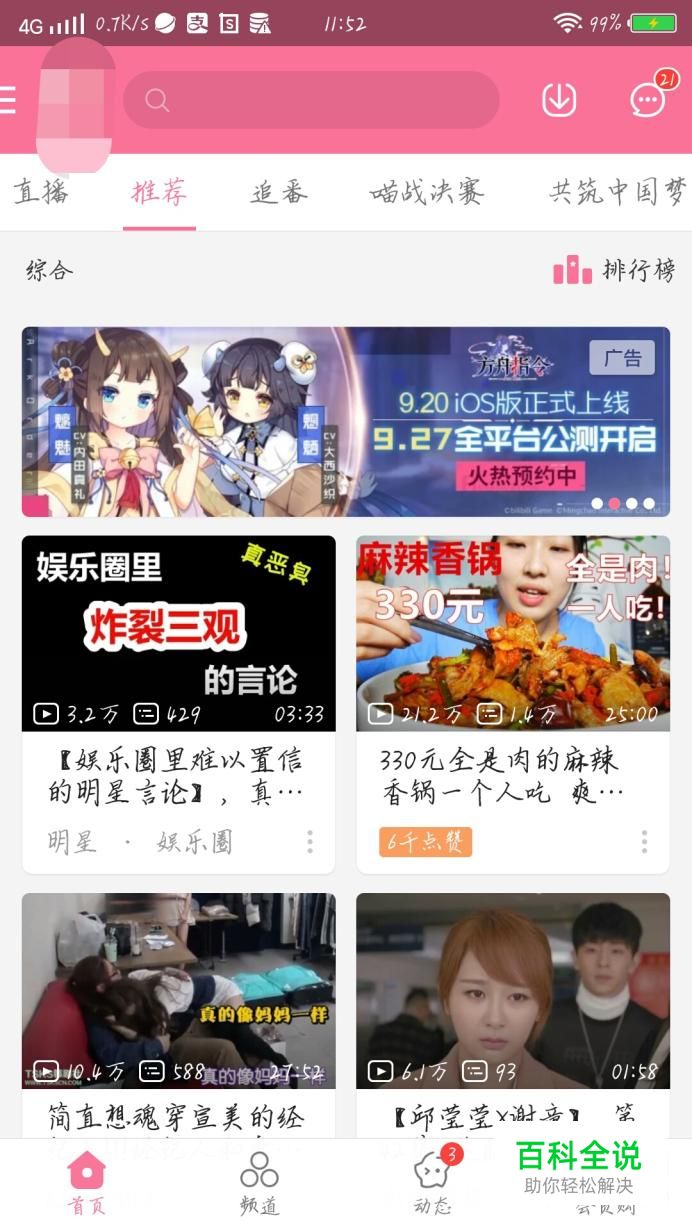Open the downloads icon

pyautogui.click(x=559, y=100)
